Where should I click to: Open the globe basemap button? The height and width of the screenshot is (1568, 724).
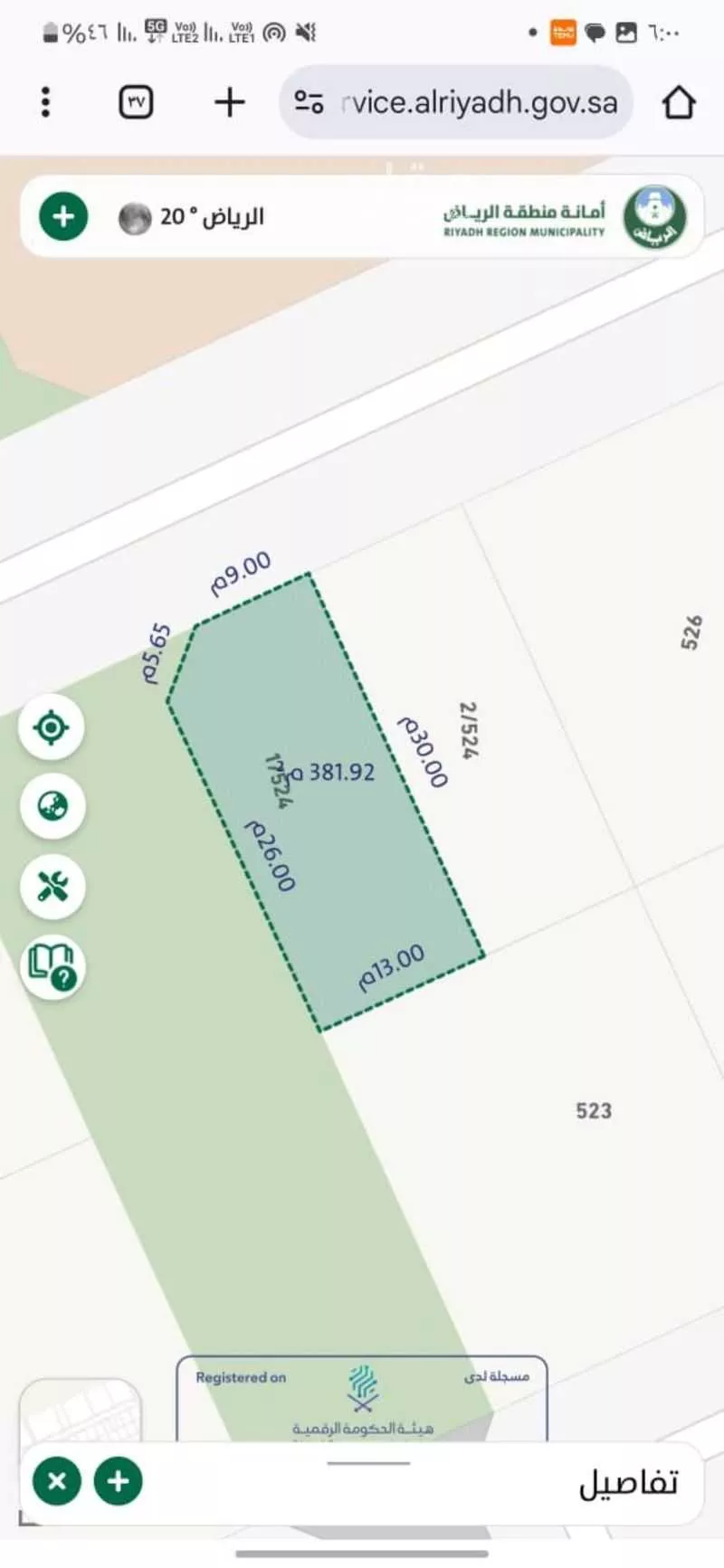tap(52, 806)
